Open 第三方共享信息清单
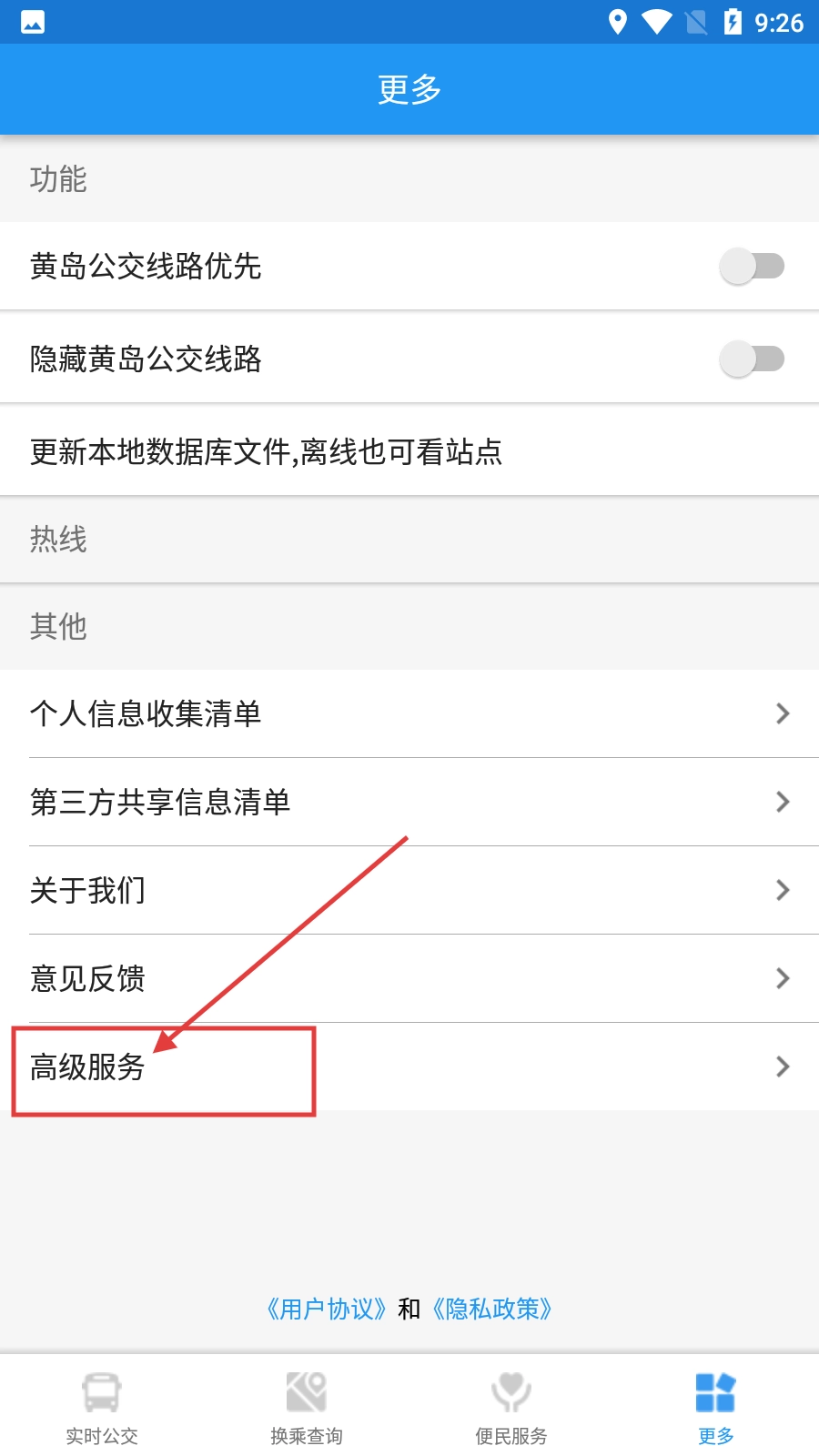 (x=409, y=802)
